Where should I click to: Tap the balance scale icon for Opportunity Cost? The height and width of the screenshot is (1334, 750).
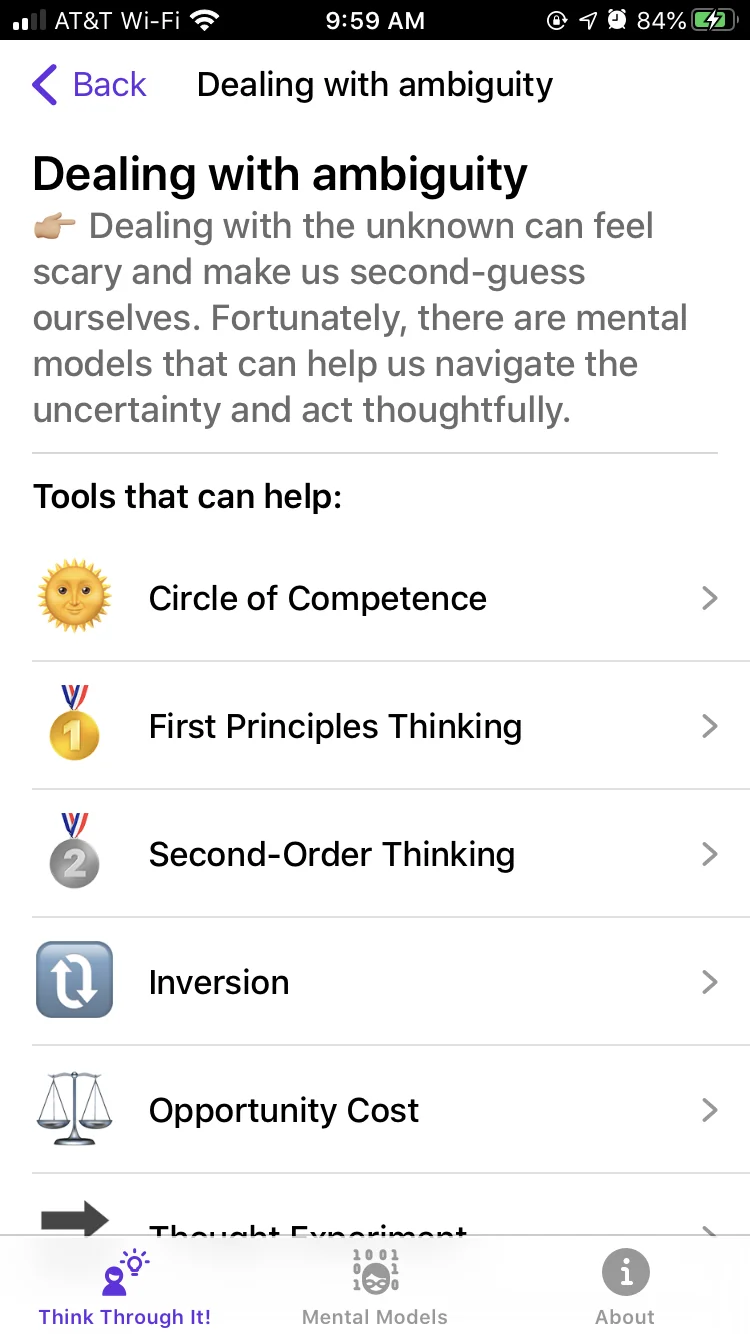(x=75, y=1109)
